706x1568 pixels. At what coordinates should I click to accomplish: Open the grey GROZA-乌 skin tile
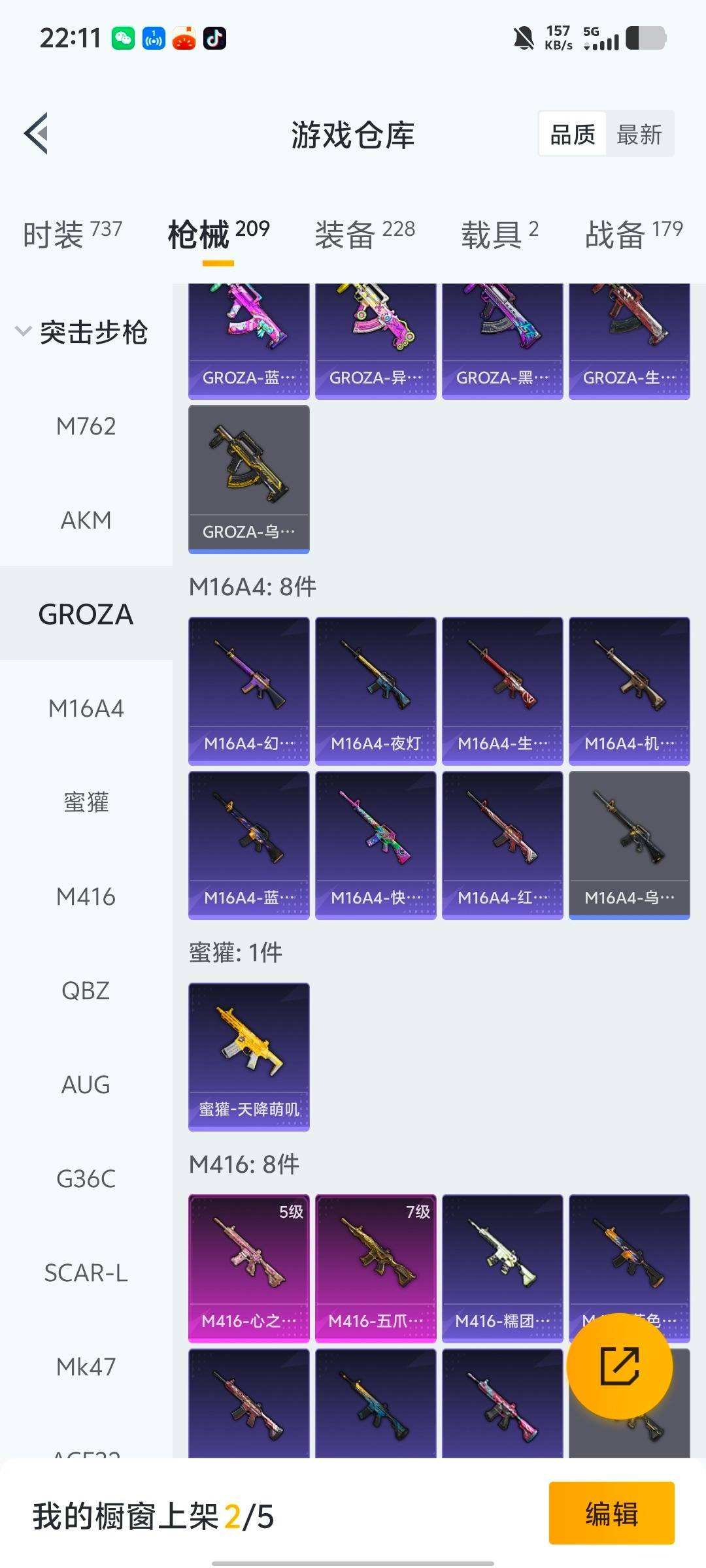click(x=248, y=479)
